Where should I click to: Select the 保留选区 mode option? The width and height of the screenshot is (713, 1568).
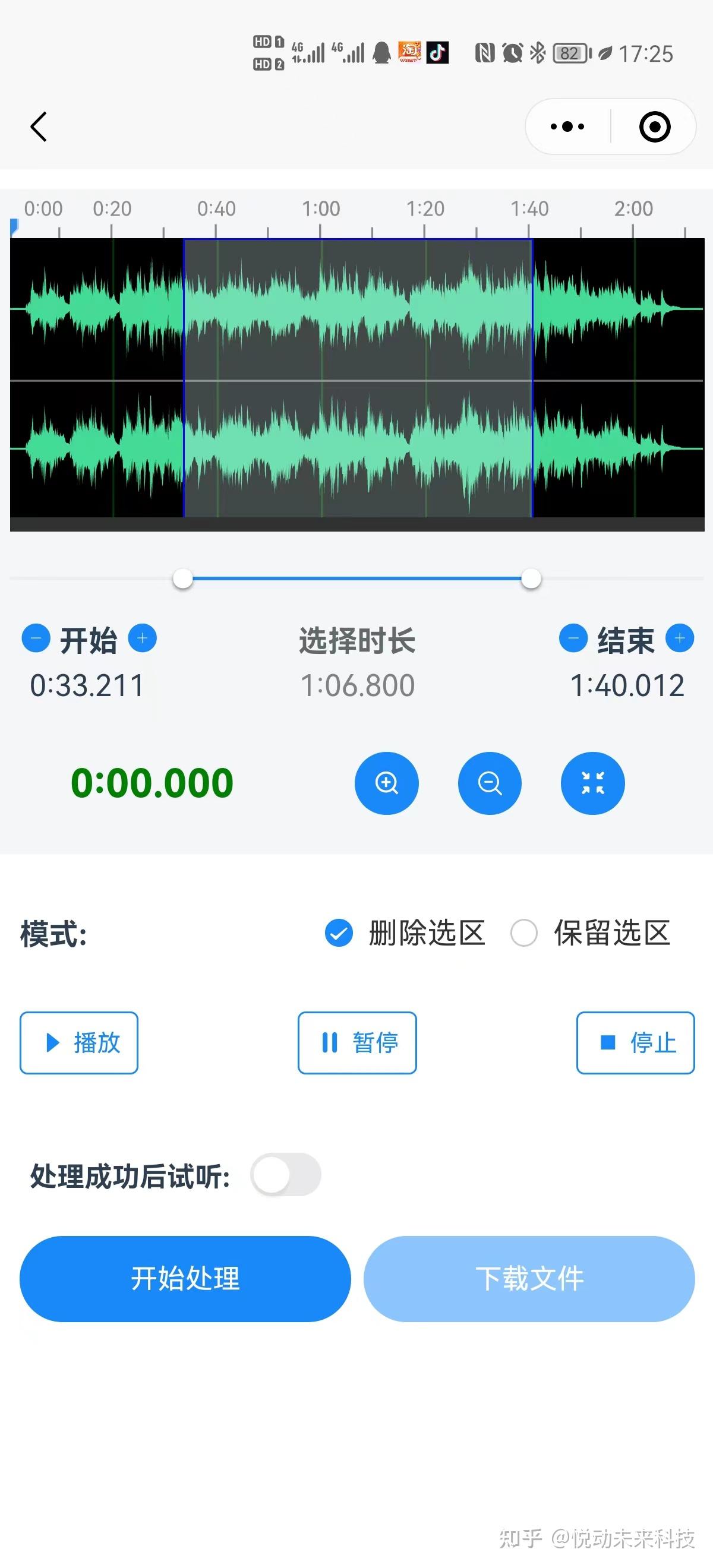524,933
